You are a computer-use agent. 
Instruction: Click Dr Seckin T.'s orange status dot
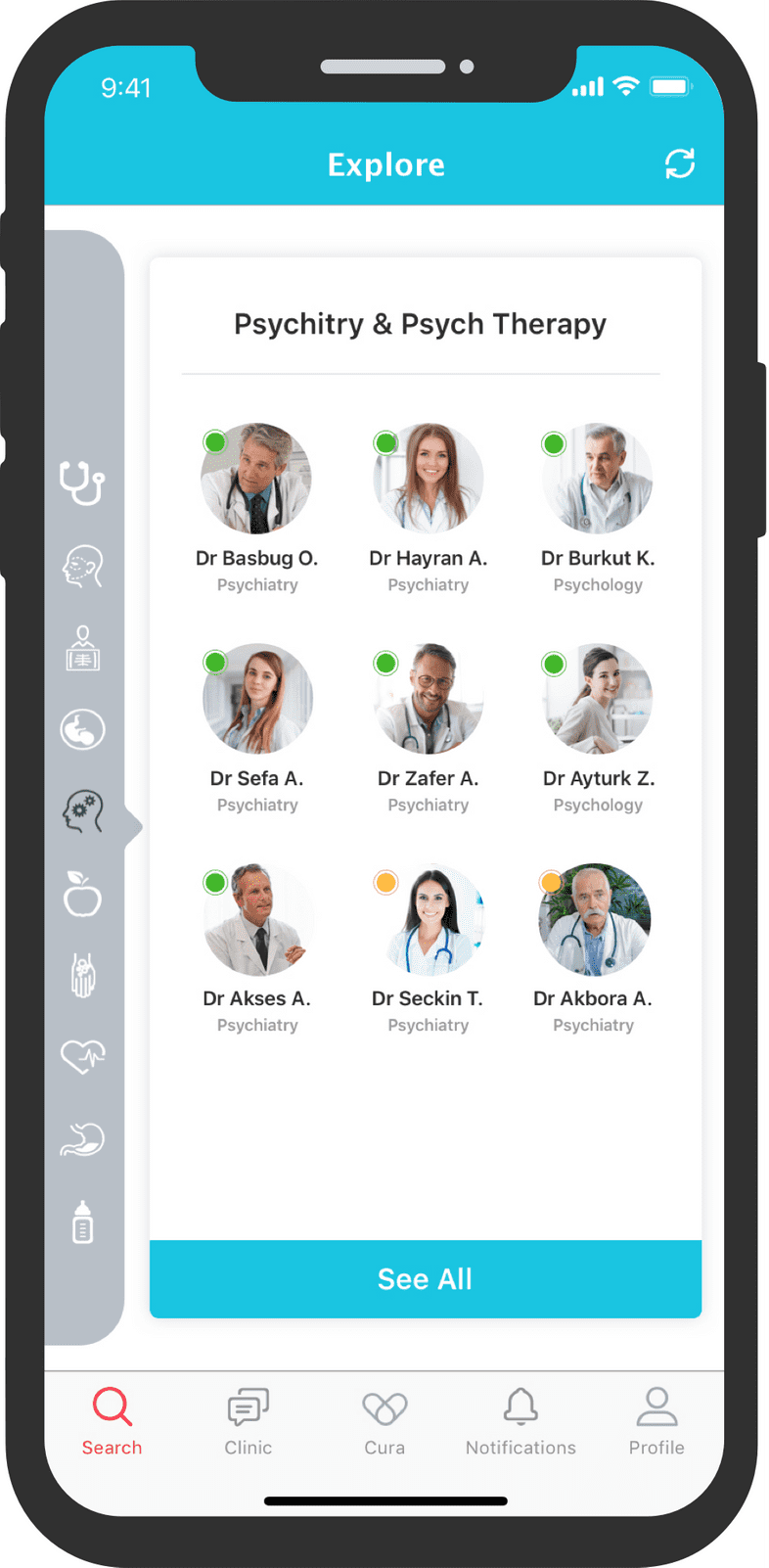[x=385, y=881]
